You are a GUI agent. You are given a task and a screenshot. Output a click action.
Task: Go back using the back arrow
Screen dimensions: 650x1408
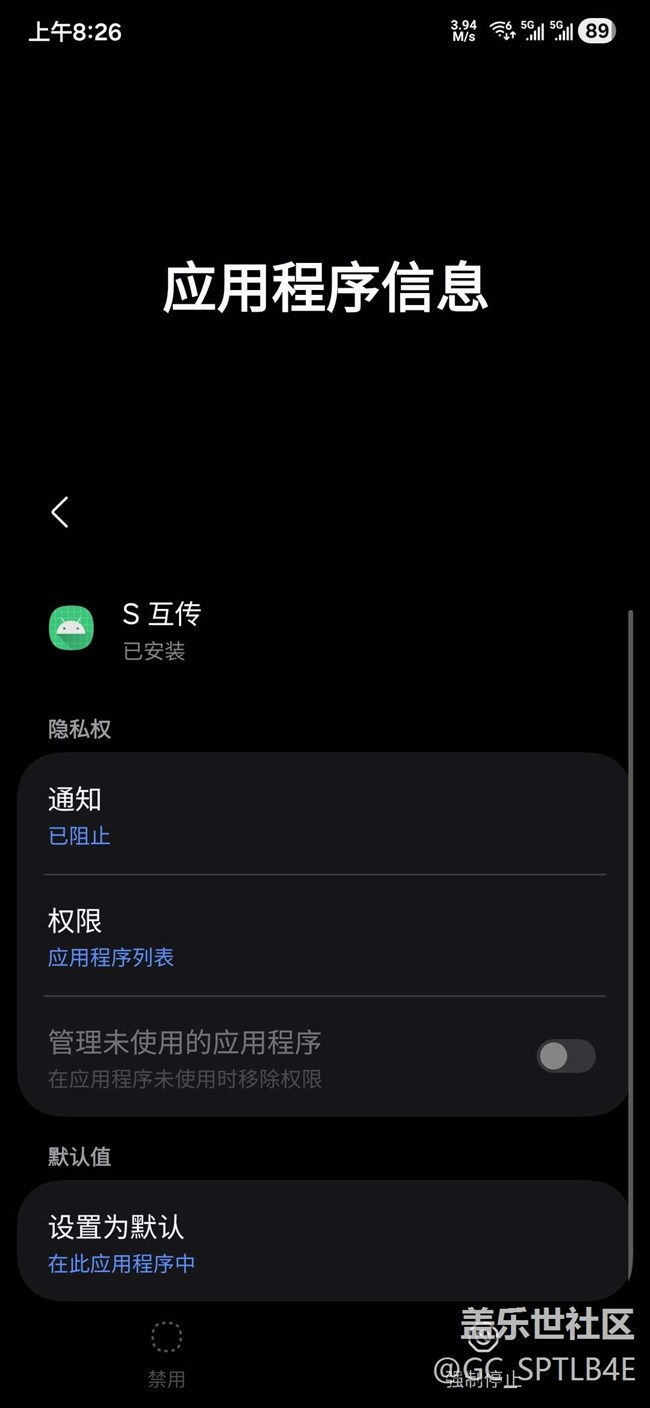pyautogui.click(x=60, y=512)
